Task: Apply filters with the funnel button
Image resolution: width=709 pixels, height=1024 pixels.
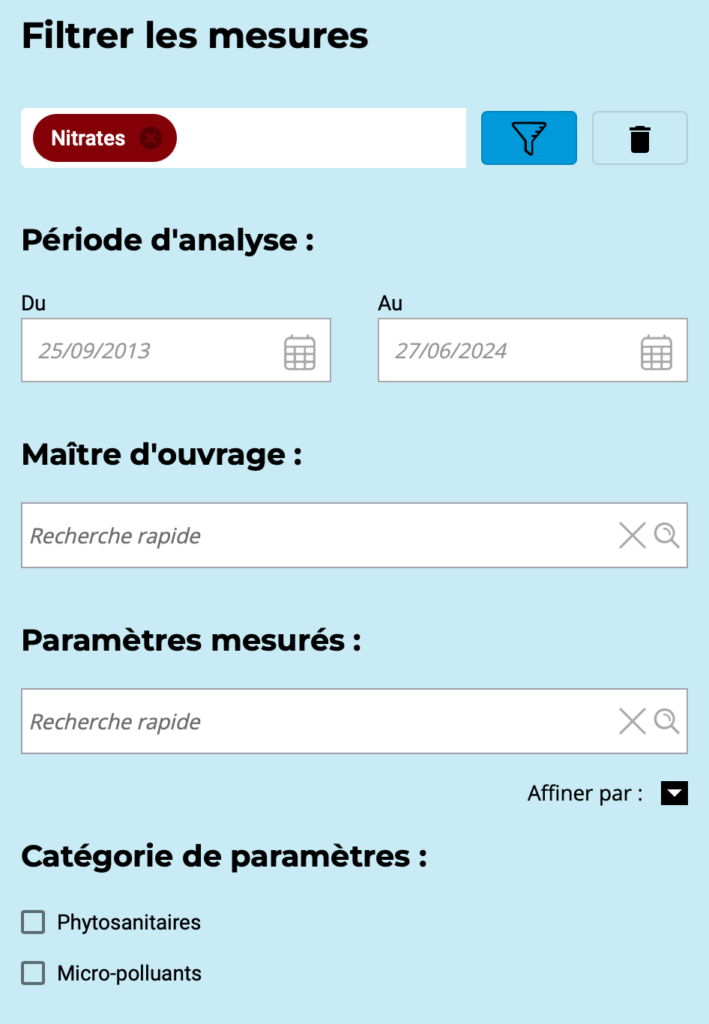Action: click(x=529, y=138)
